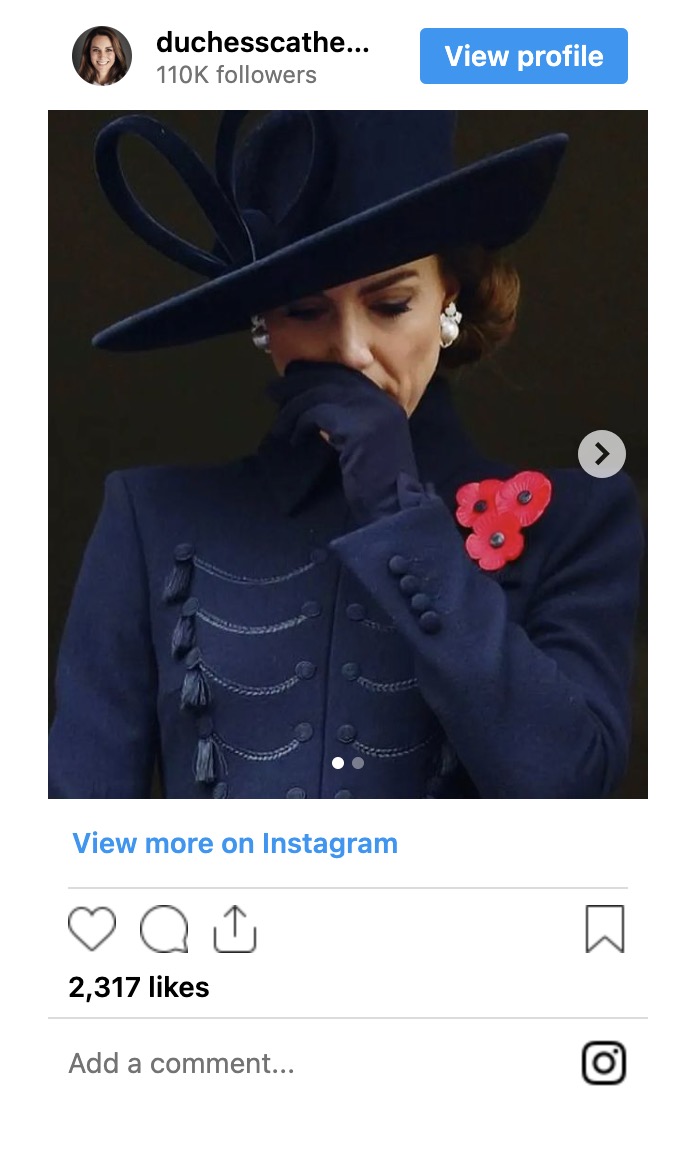The image size is (690, 1150).
Task: Go to the next photo with the arrow
Action: click(x=602, y=454)
